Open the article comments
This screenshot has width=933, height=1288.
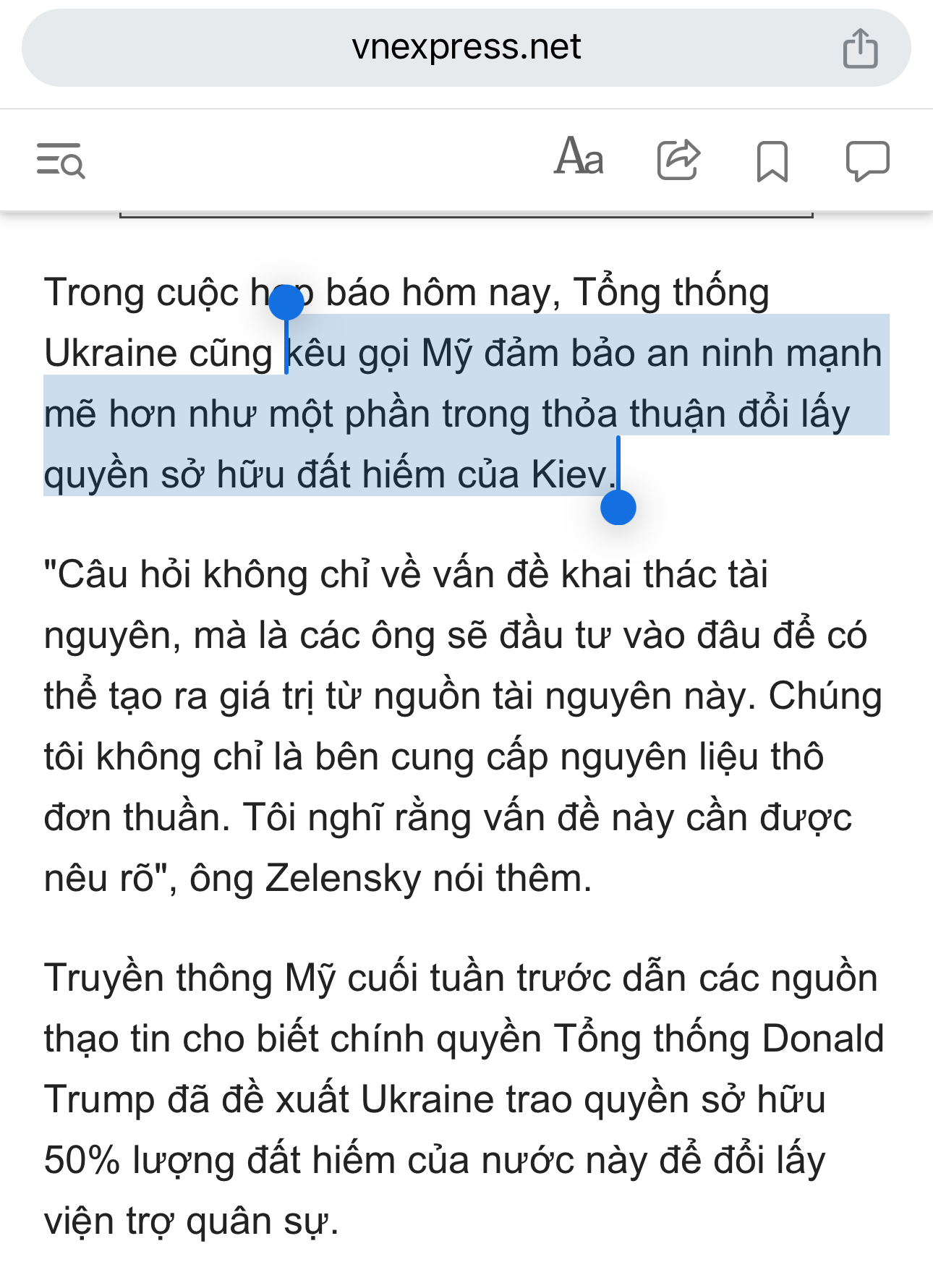(x=867, y=160)
